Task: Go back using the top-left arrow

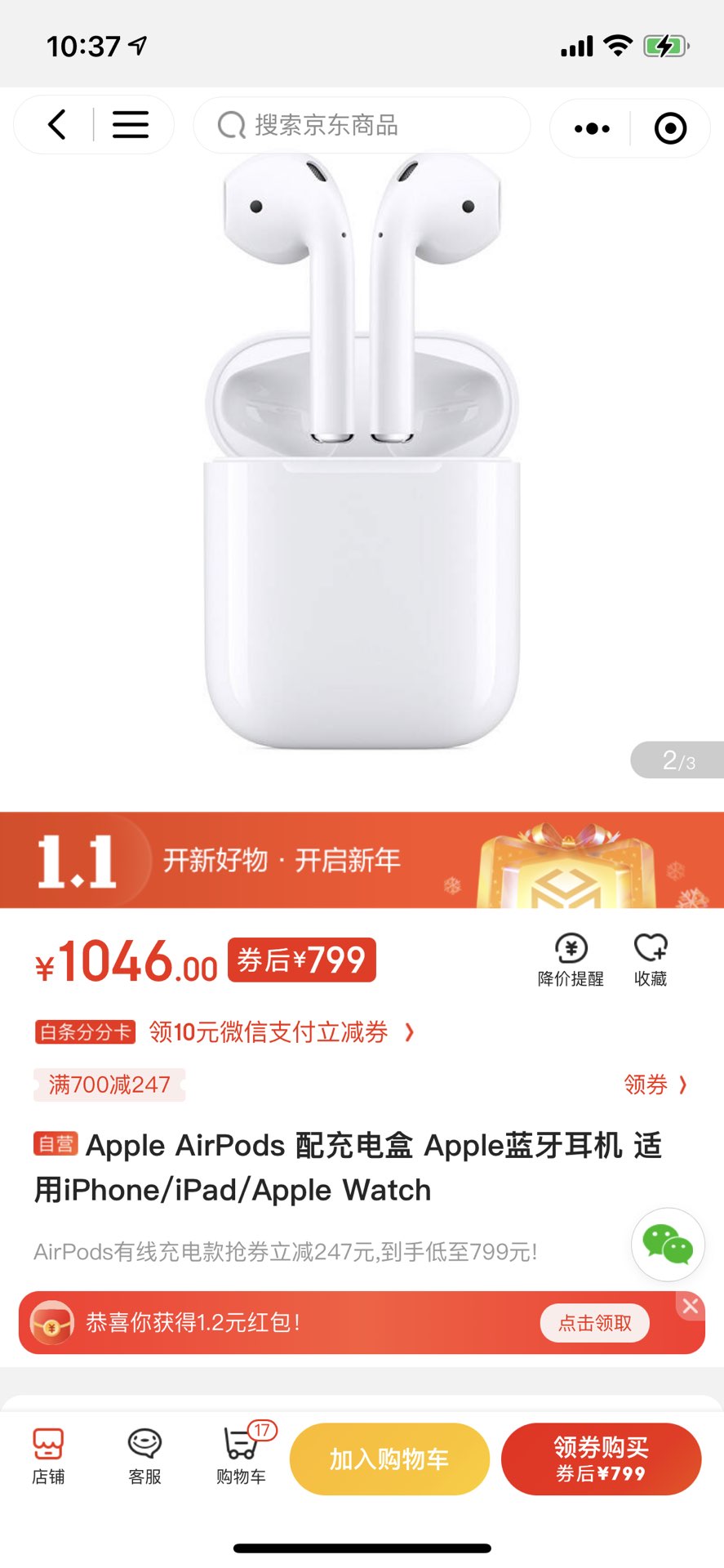Action: [57, 125]
